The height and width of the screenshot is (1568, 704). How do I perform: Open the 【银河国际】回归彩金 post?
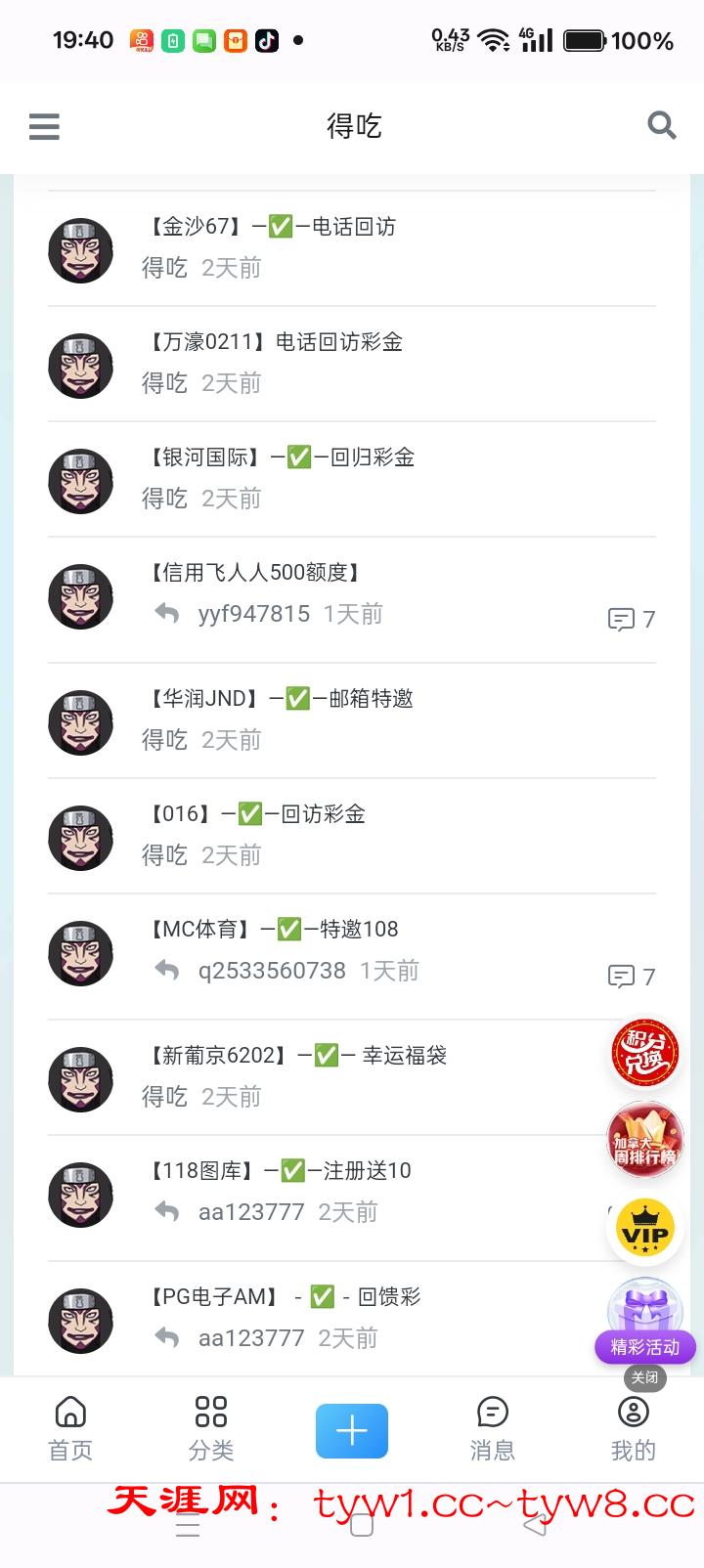pos(282,457)
